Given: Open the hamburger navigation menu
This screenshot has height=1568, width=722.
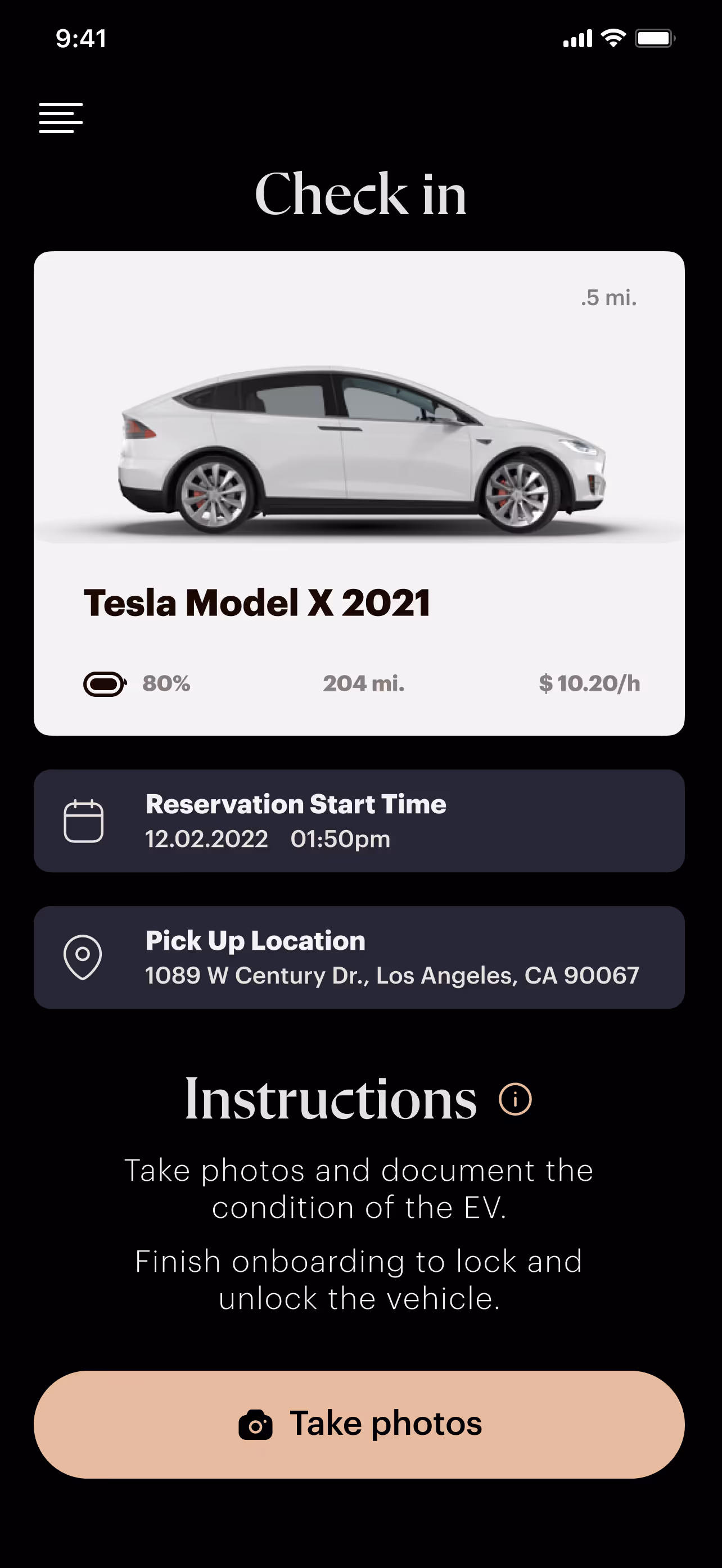Looking at the screenshot, I should pyautogui.click(x=60, y=117).
